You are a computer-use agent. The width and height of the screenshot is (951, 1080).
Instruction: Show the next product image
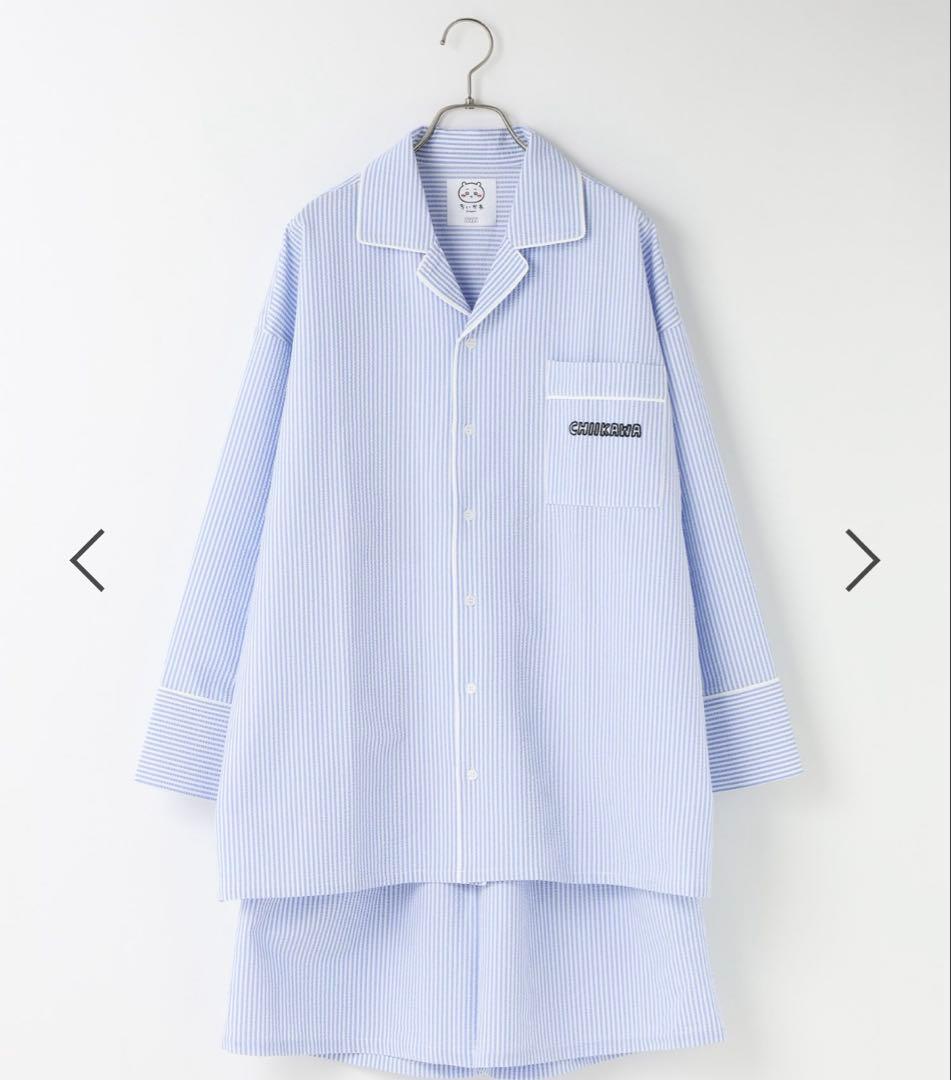click(x=862, y=559)
